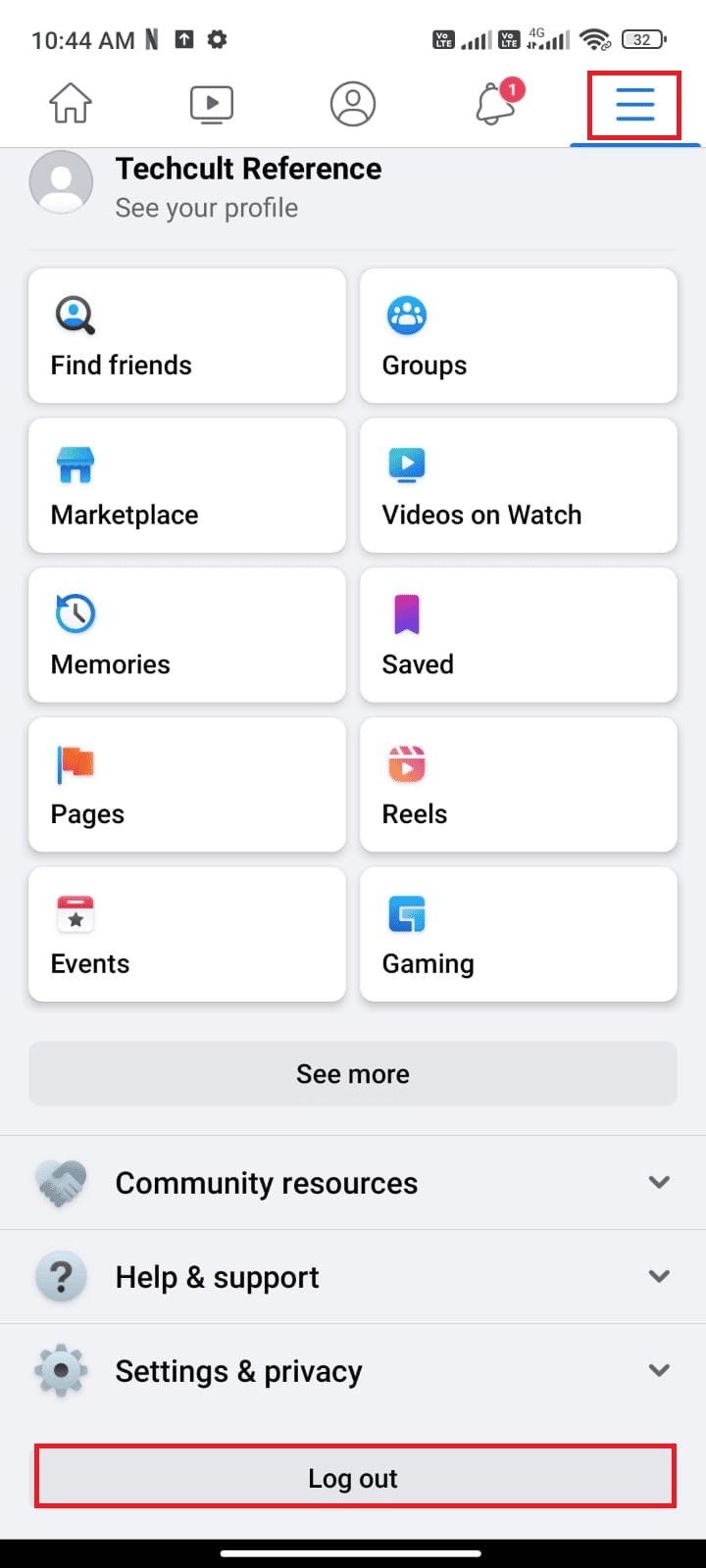This screenshot has width=706, height=1568.
Task: Open the Pages shortcut
Action: click(186, 784)
